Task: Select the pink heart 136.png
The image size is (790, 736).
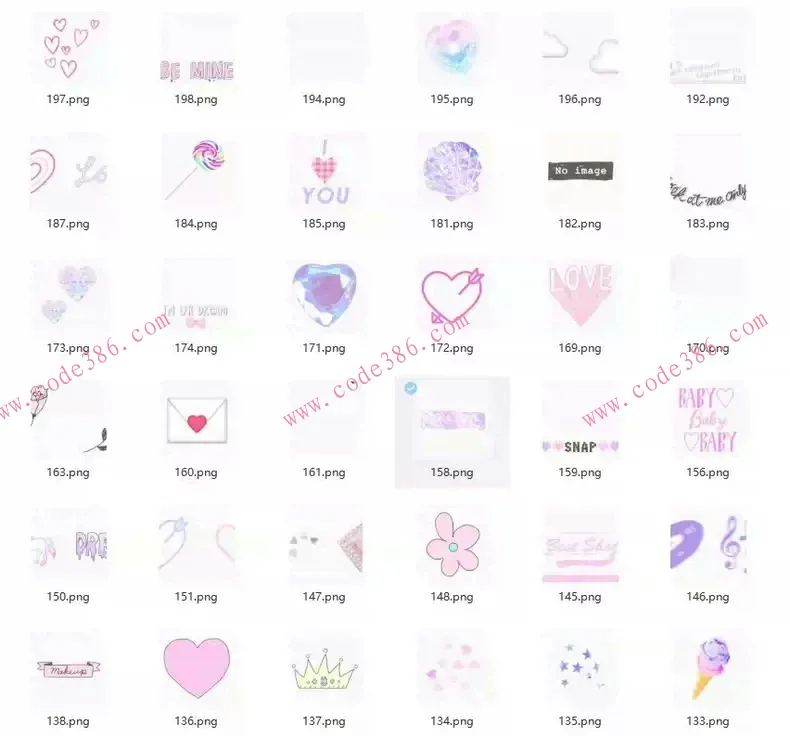Action: pyautogui.click(x=196, y=667)
